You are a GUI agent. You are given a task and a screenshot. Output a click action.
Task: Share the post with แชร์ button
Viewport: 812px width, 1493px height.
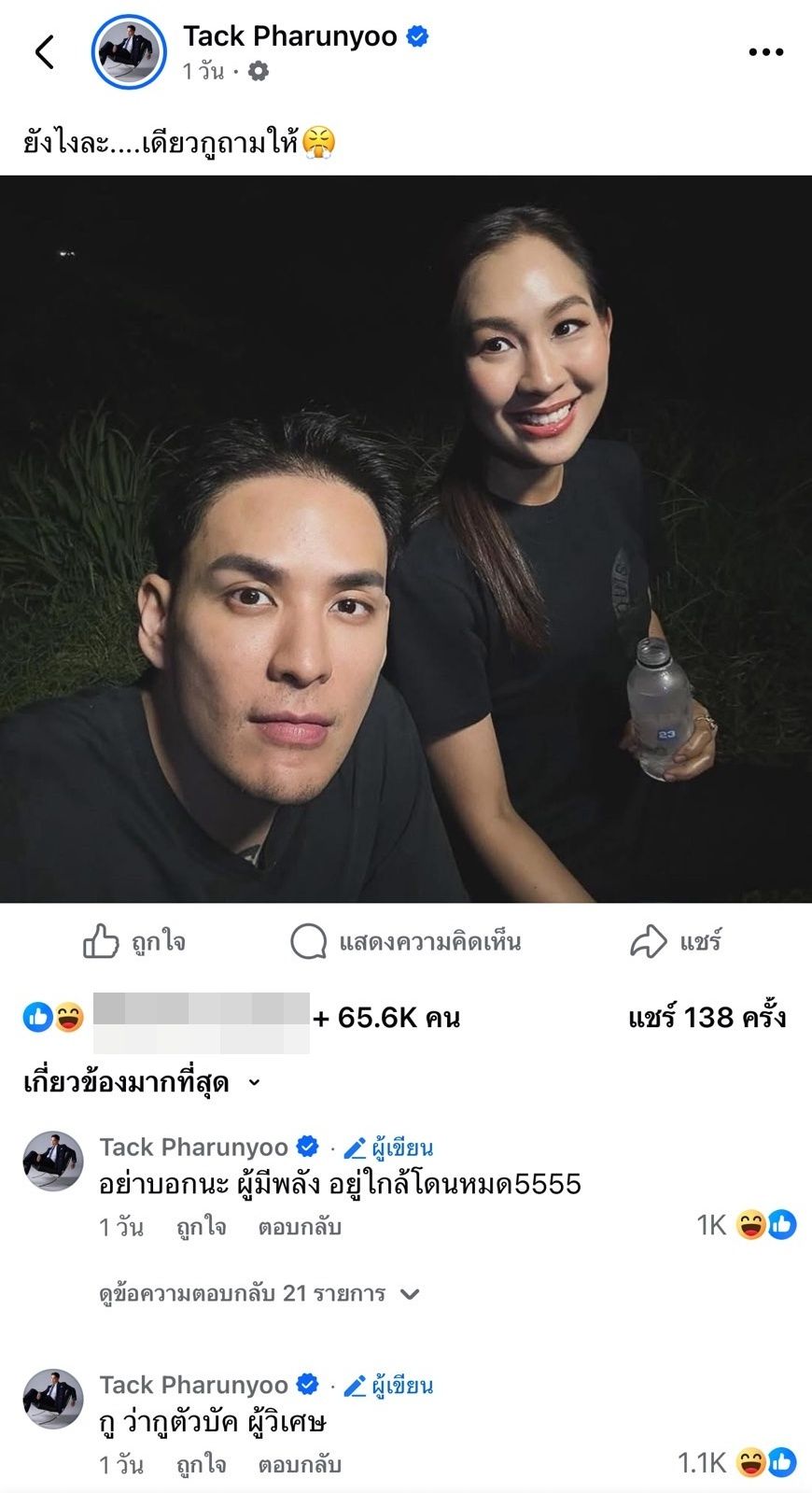tap(676, 942)
